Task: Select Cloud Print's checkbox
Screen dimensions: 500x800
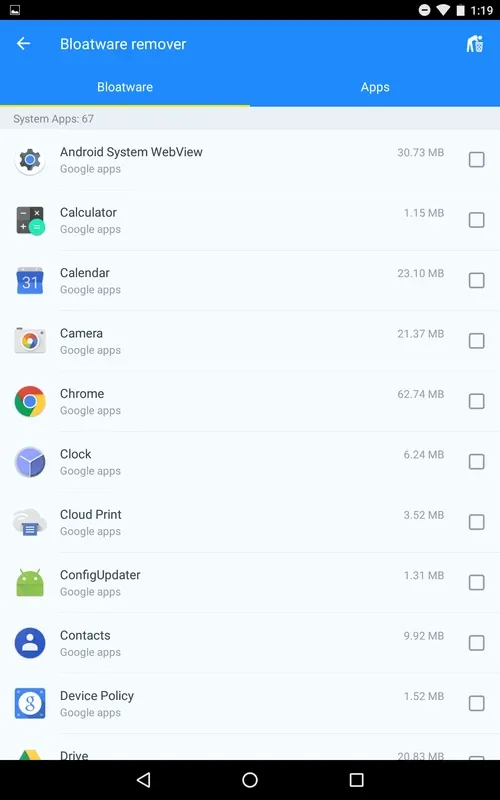Action: [477, 522]
